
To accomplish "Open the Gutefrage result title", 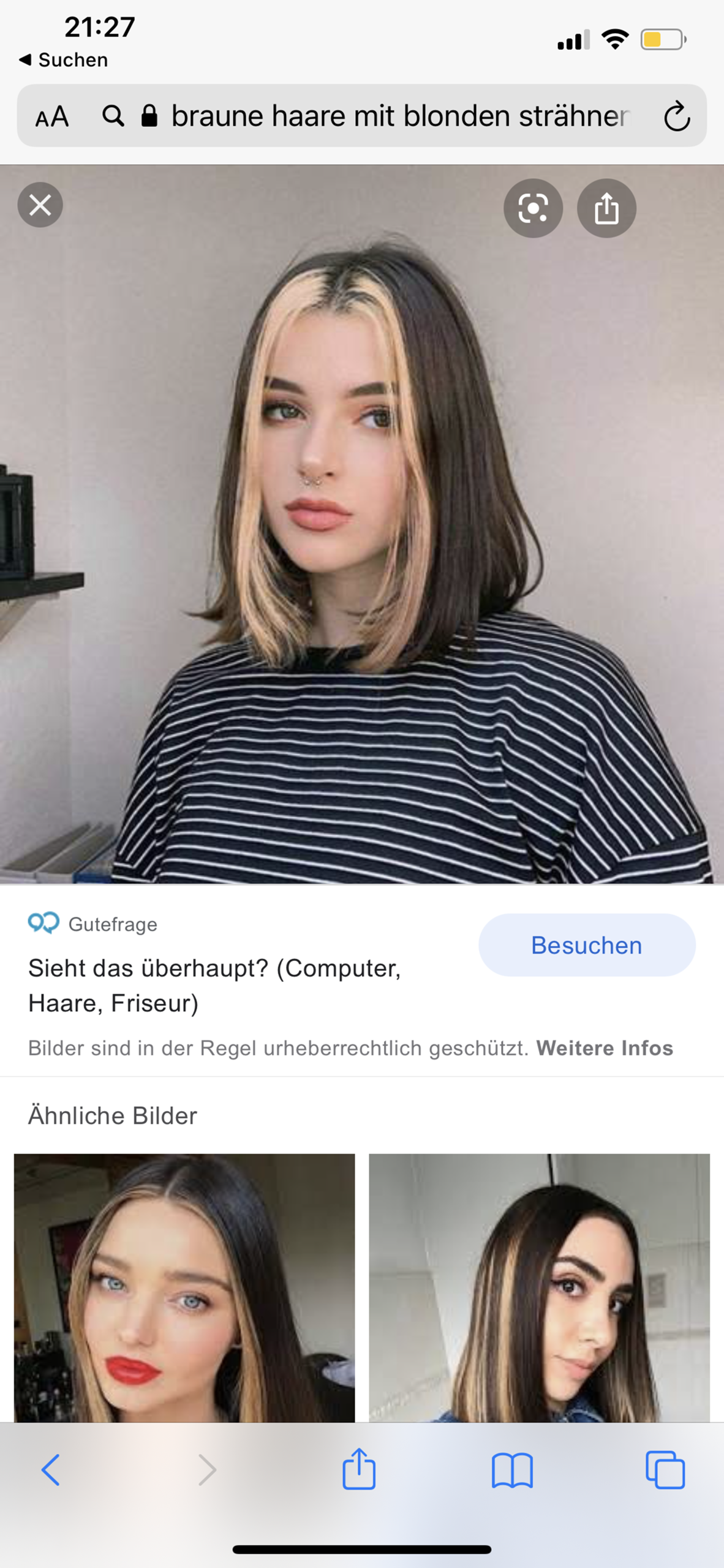I will tap(214, 986).
